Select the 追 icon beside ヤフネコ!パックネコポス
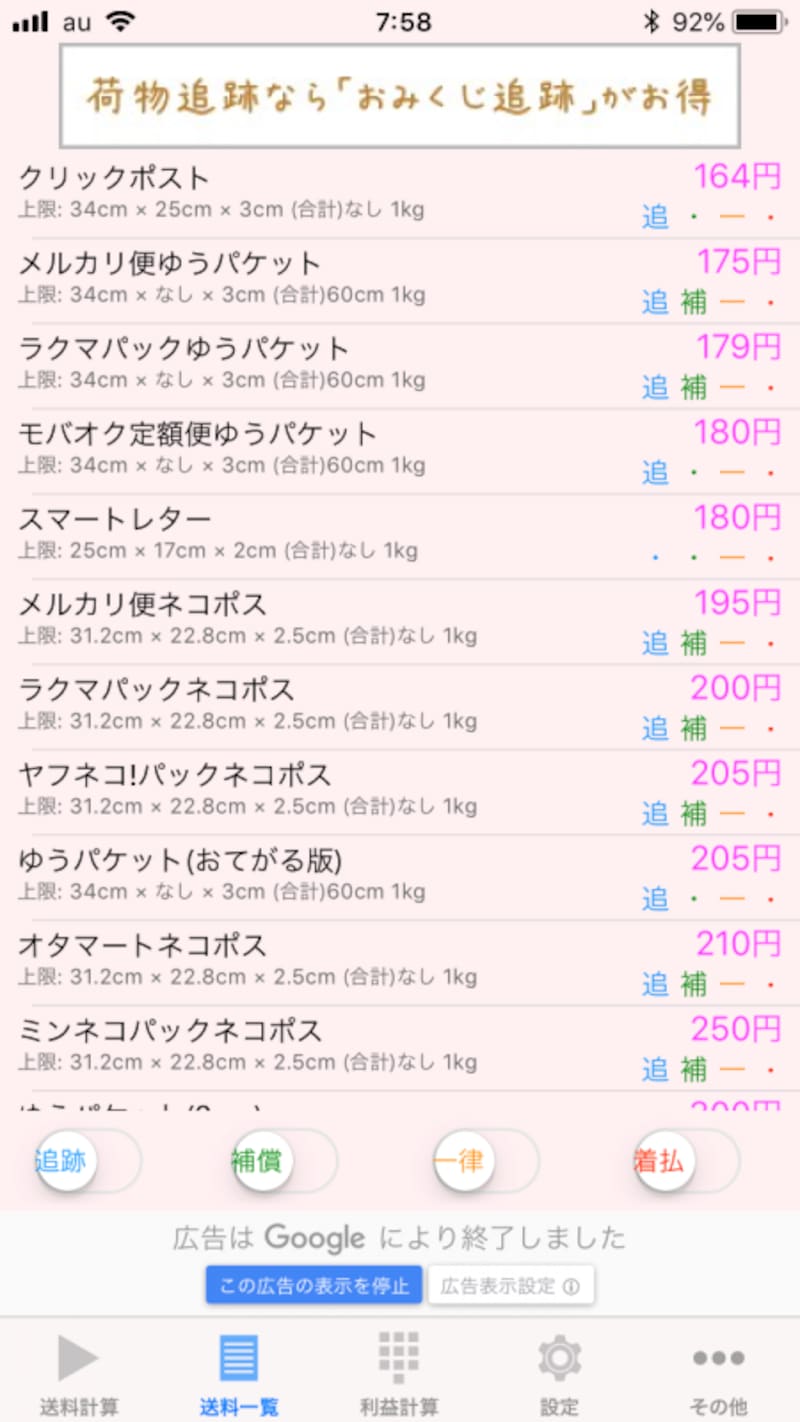This screenshot has height=1422, width=800. [655, 815]
